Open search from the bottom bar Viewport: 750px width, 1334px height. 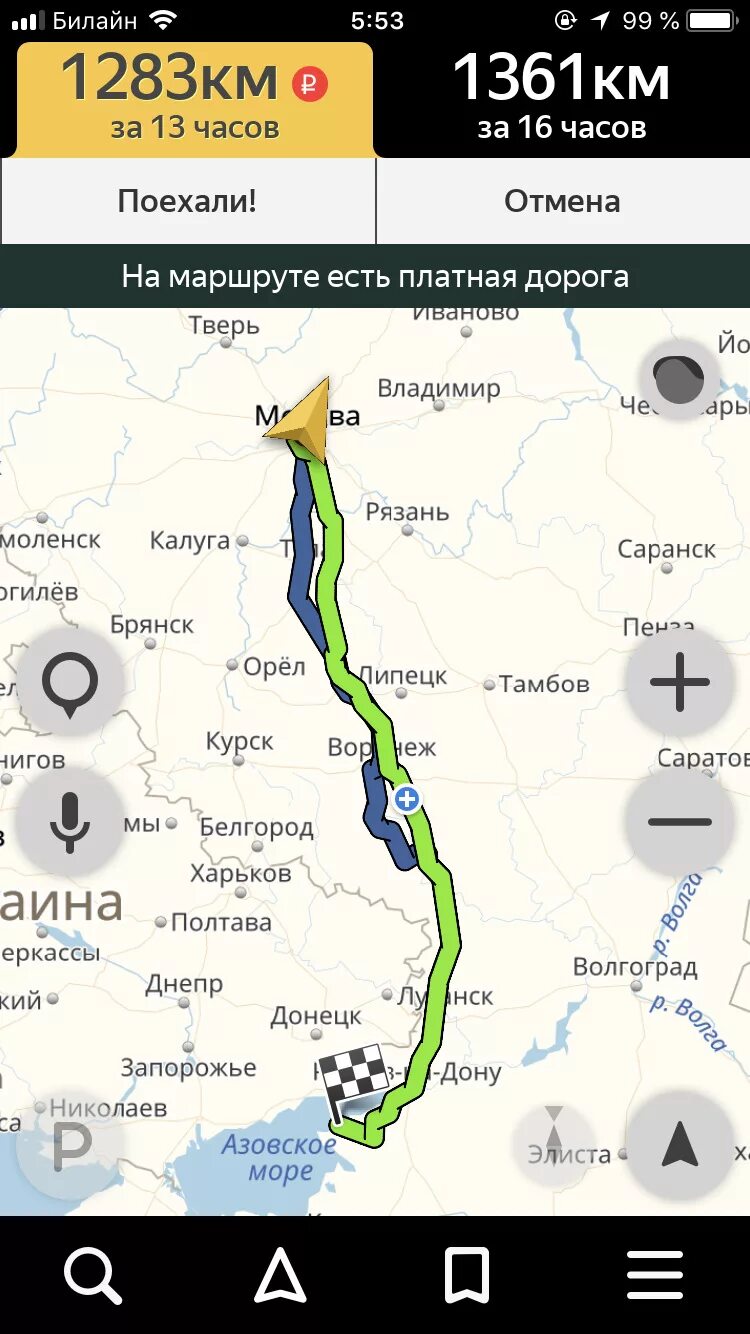point(93,1275)
